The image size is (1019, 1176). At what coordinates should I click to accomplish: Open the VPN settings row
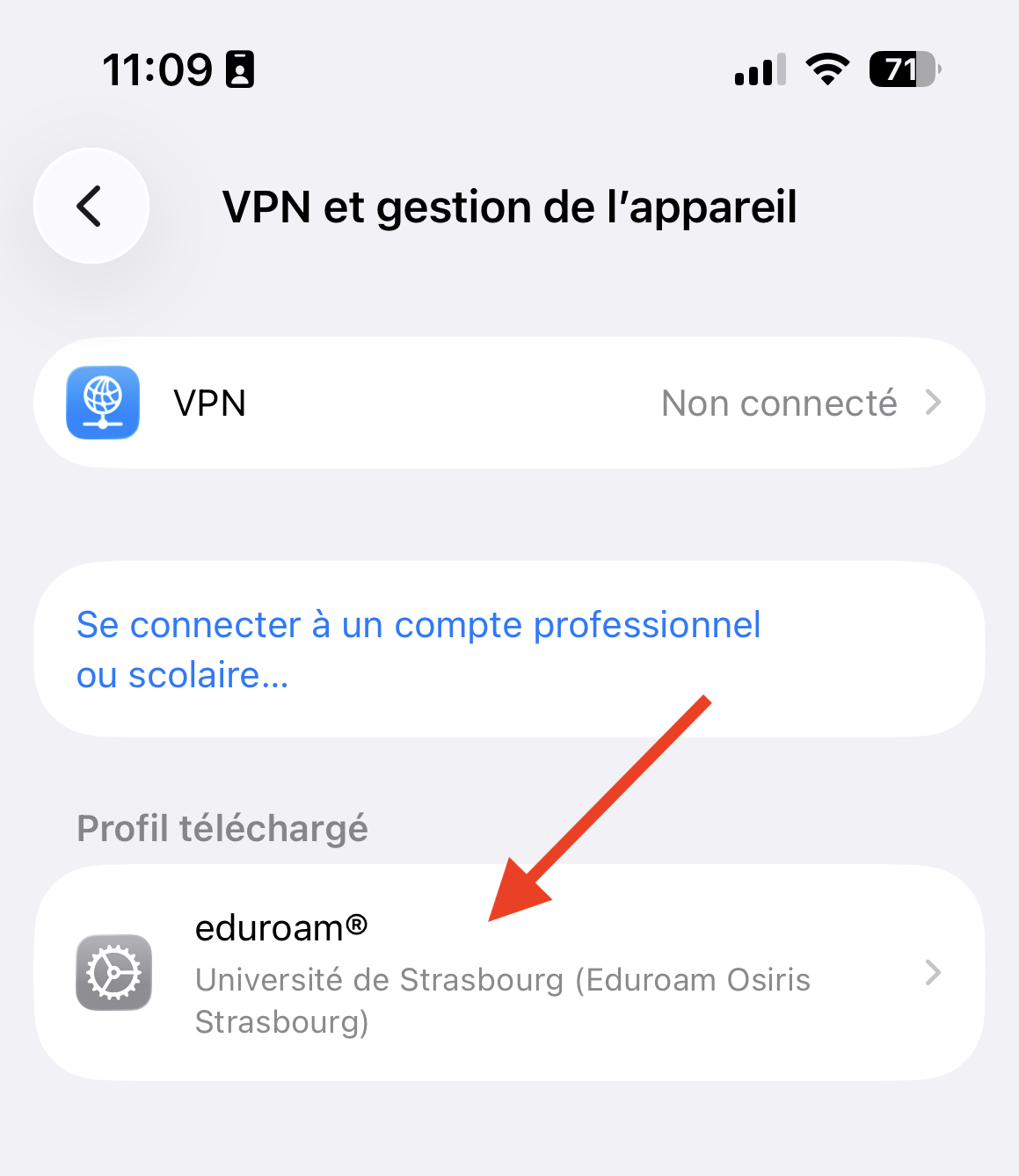coord(508,403)
